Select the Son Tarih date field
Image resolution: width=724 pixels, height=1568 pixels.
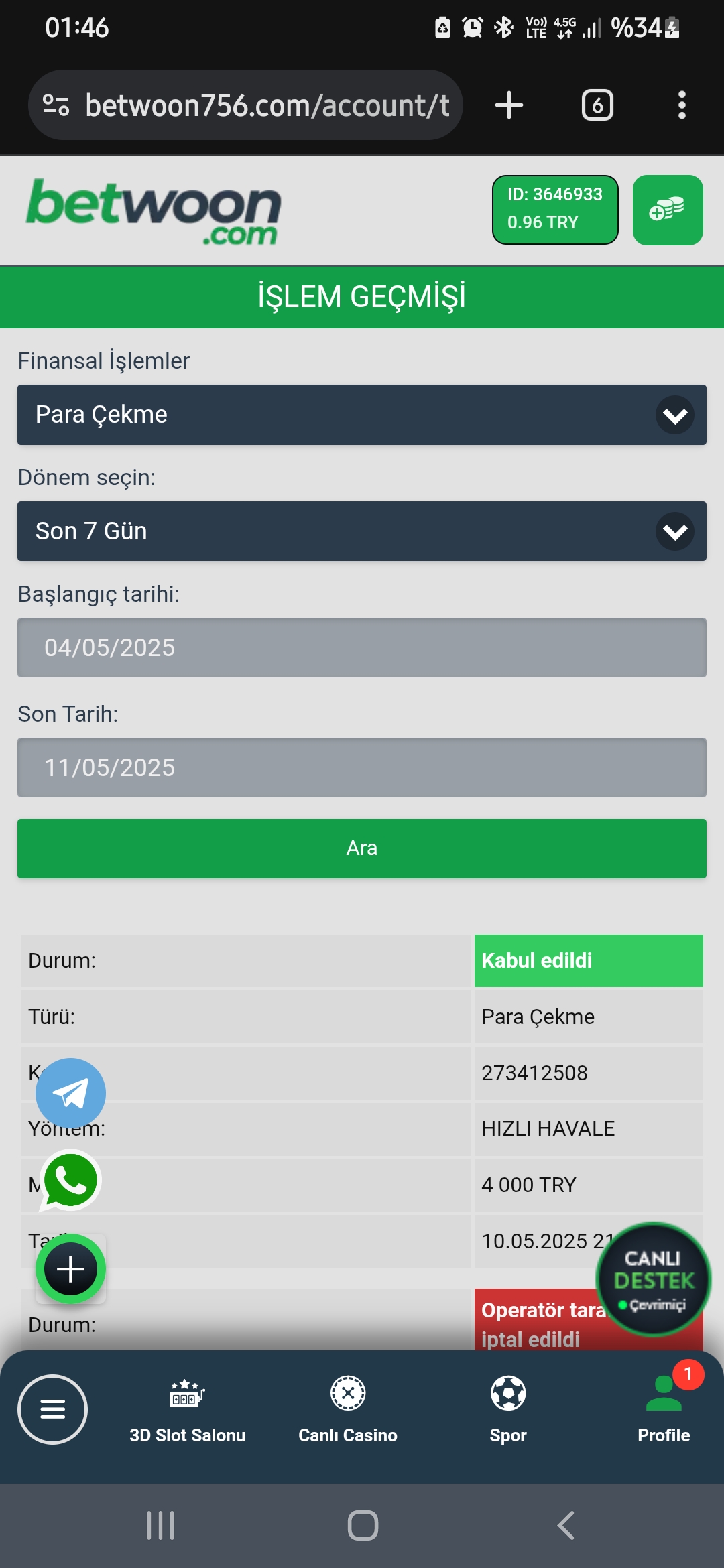click(x=362, y=767)
